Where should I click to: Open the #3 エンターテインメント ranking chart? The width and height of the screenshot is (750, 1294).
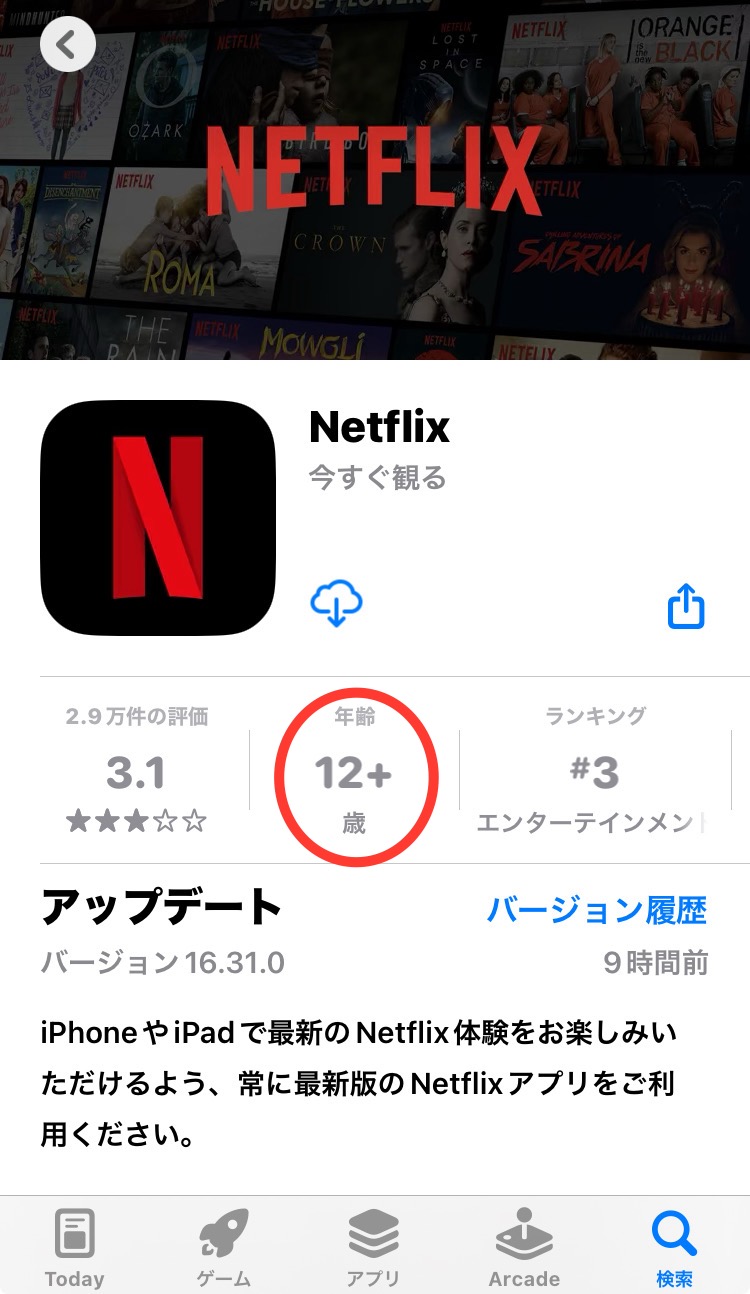(595, 772)
